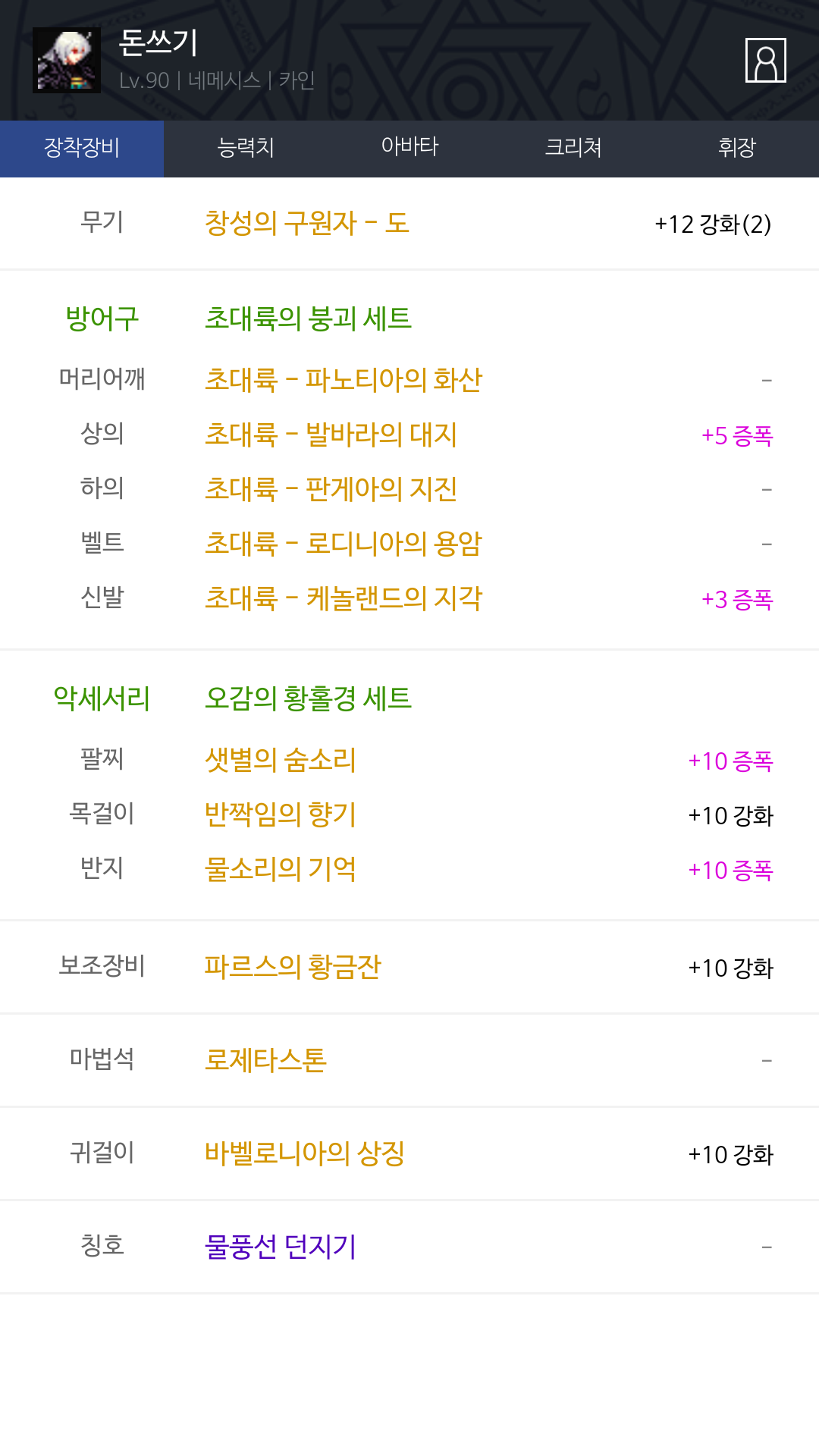This screenshot has height=1456, width=819.
Task: View the 휘장 tab
Action: (737, 149)
